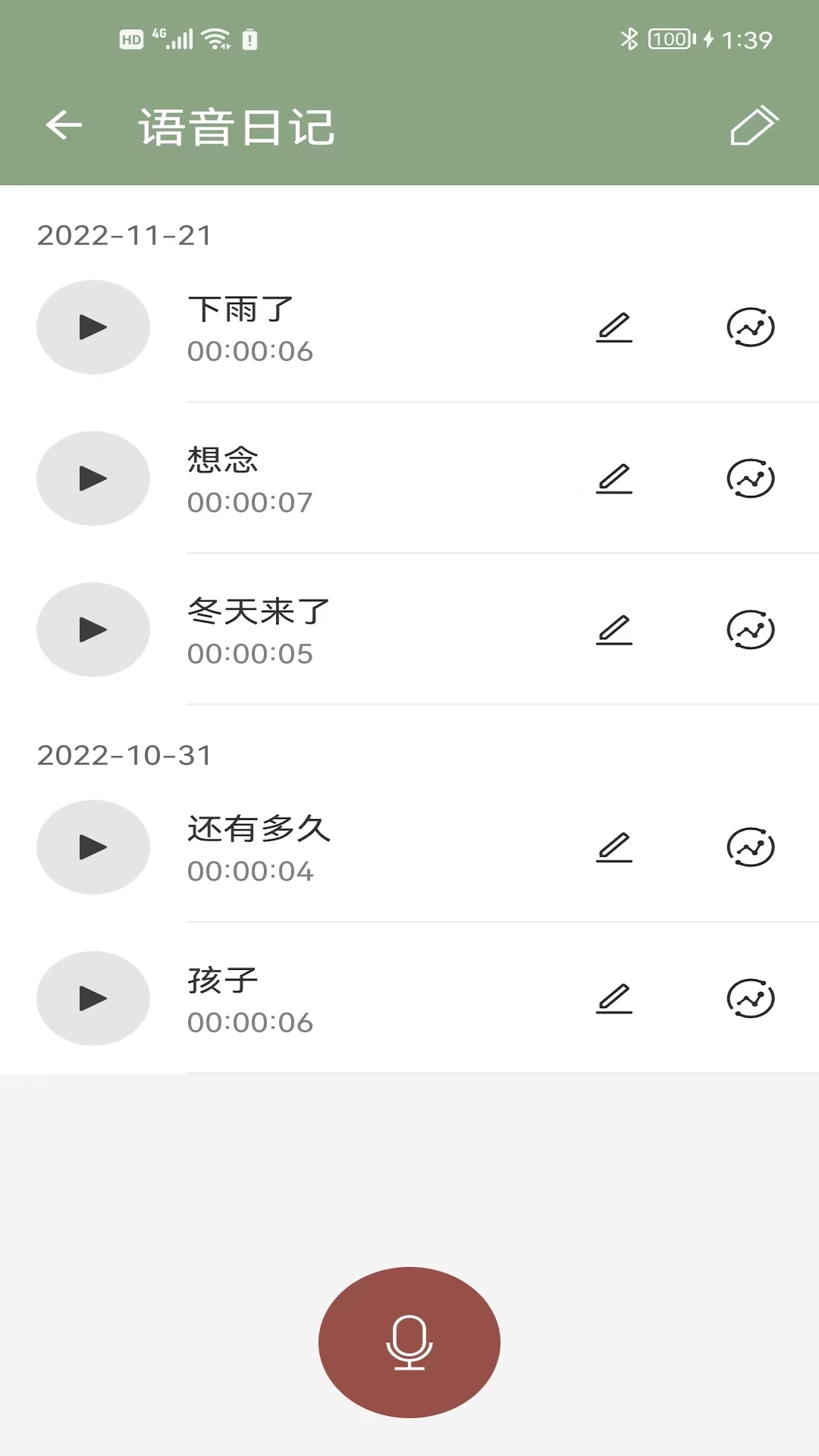Screen dimensions: 819x1456
Task: Tap the back arrow to leave 语音日记
Action: (64, 125)
